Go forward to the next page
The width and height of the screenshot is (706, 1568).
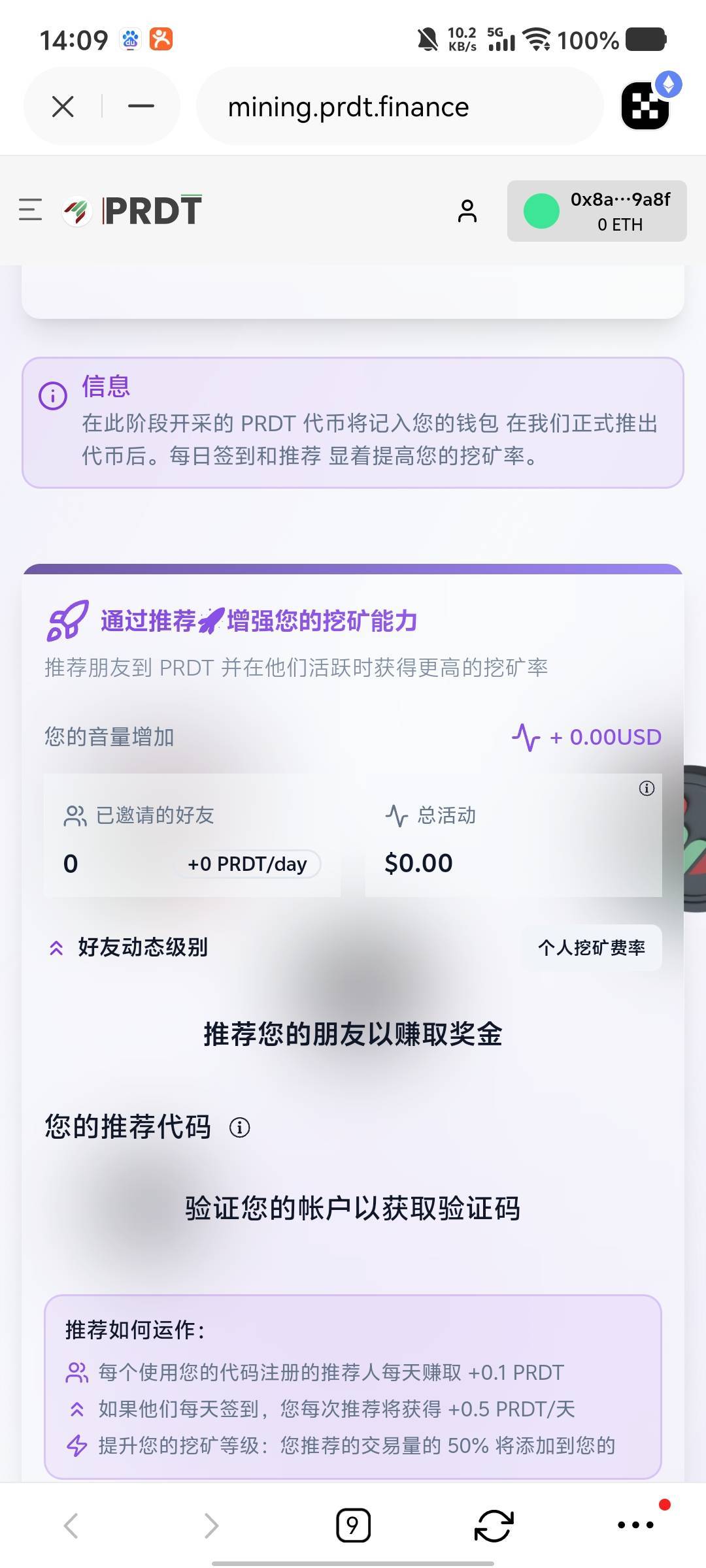coord(211,1526)
